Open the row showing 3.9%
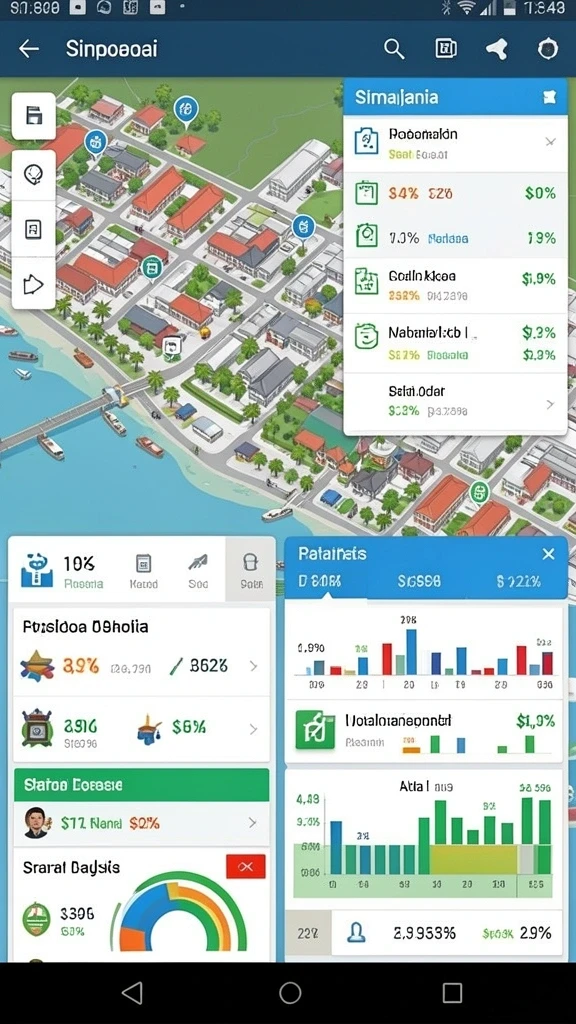The image size is (576, 1024). pos(142,665)
